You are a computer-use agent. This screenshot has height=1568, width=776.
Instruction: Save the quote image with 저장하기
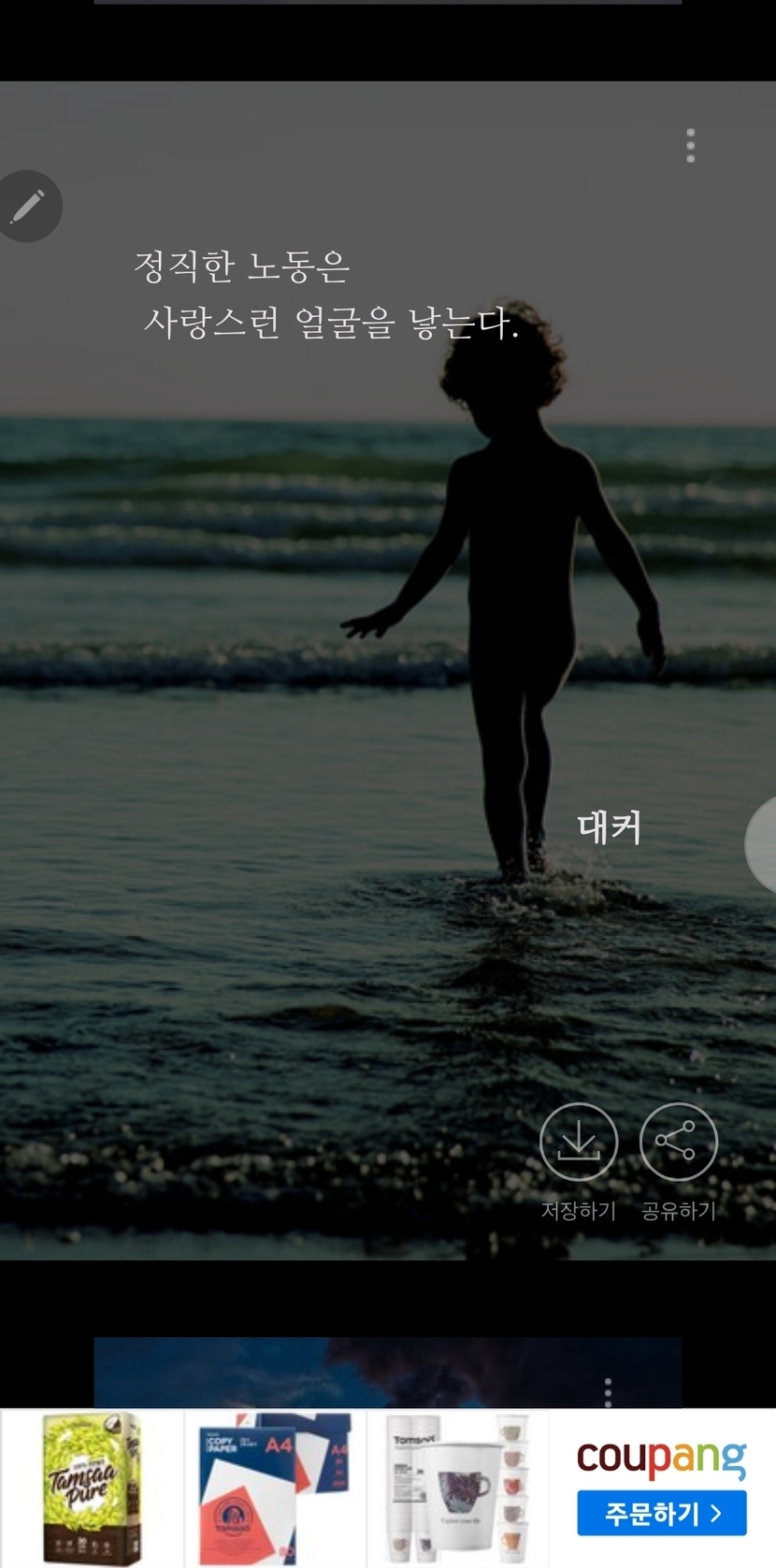(x=579, y=1143)
